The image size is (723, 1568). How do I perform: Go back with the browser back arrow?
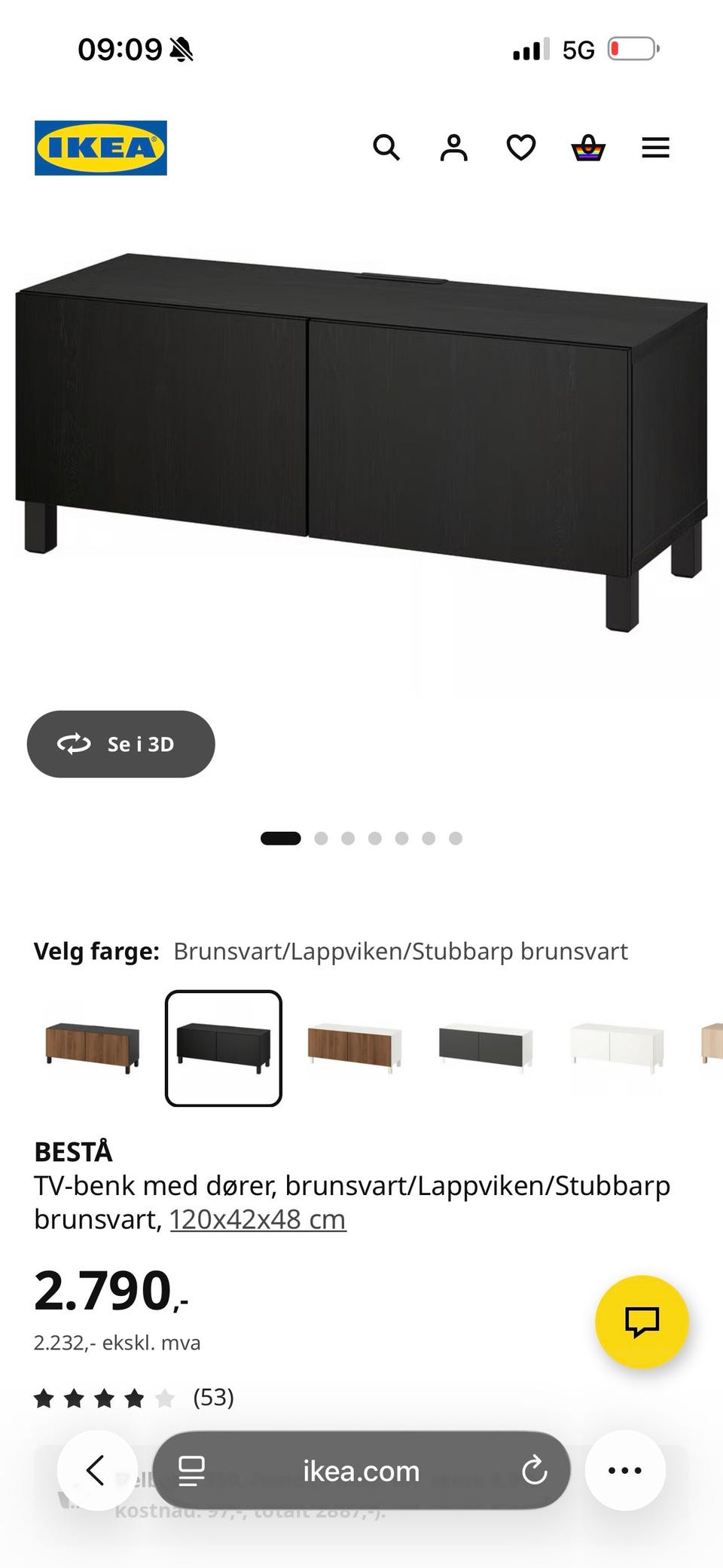tap(96, 1470)
